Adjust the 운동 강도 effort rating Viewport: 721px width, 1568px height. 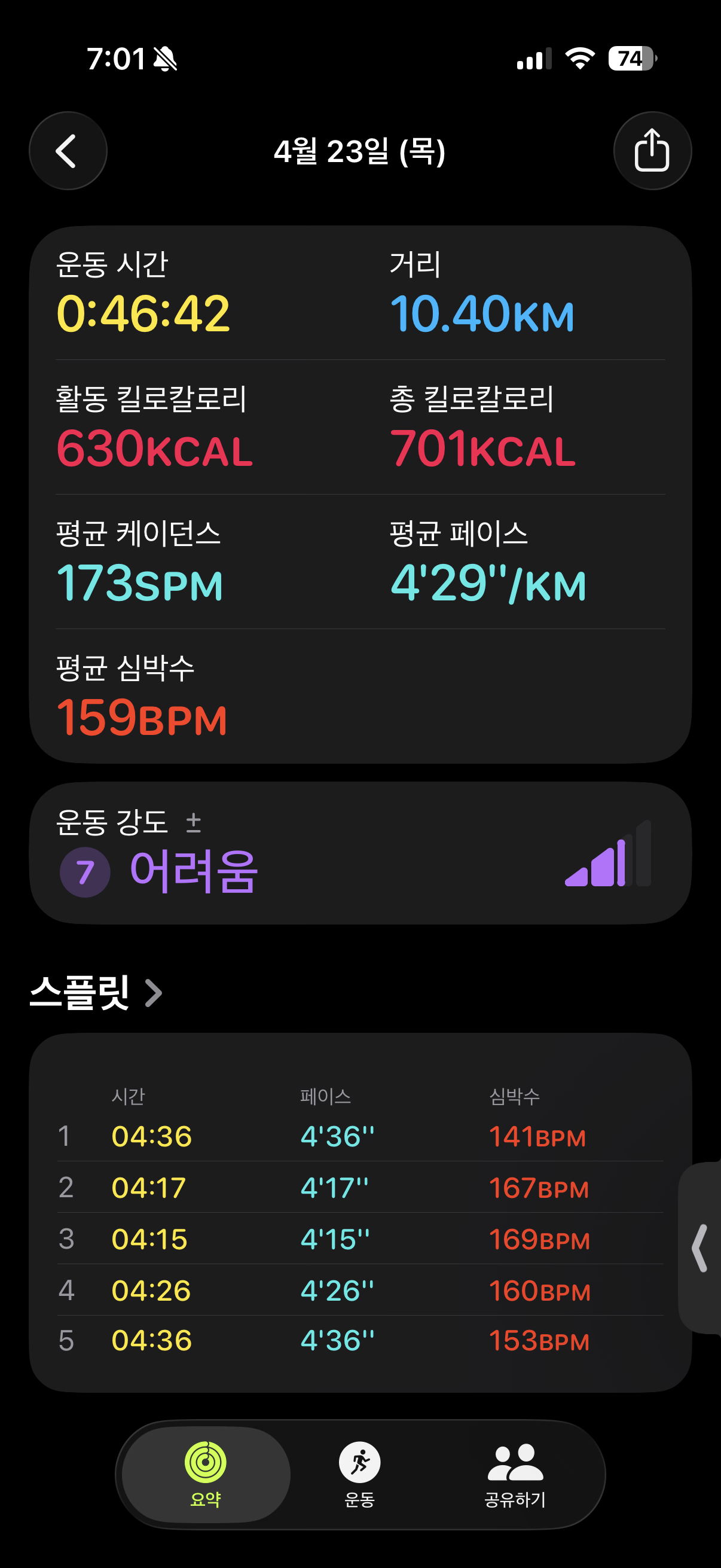(x=194, y=823)
